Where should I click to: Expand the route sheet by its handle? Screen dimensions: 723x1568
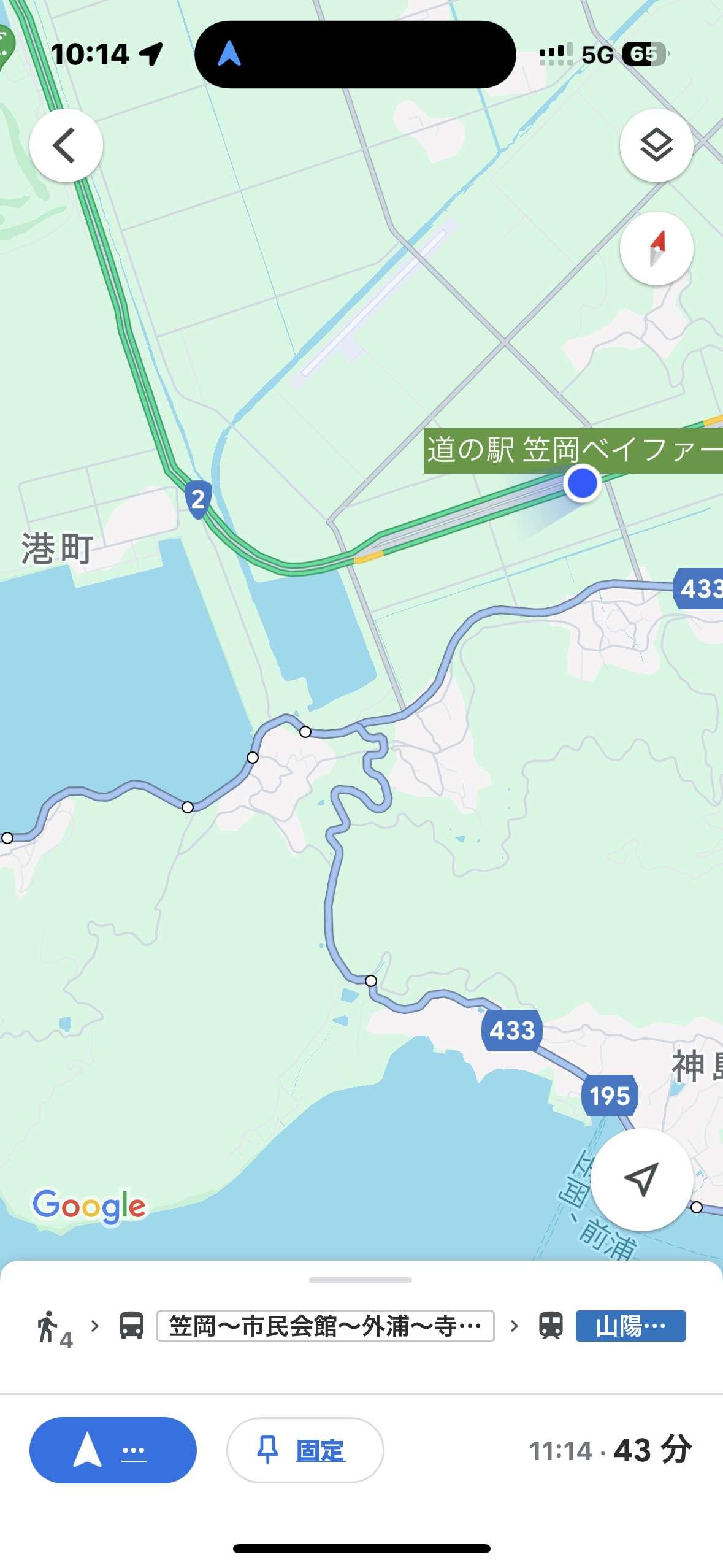pyautogui.click(x=361, y=1280)
